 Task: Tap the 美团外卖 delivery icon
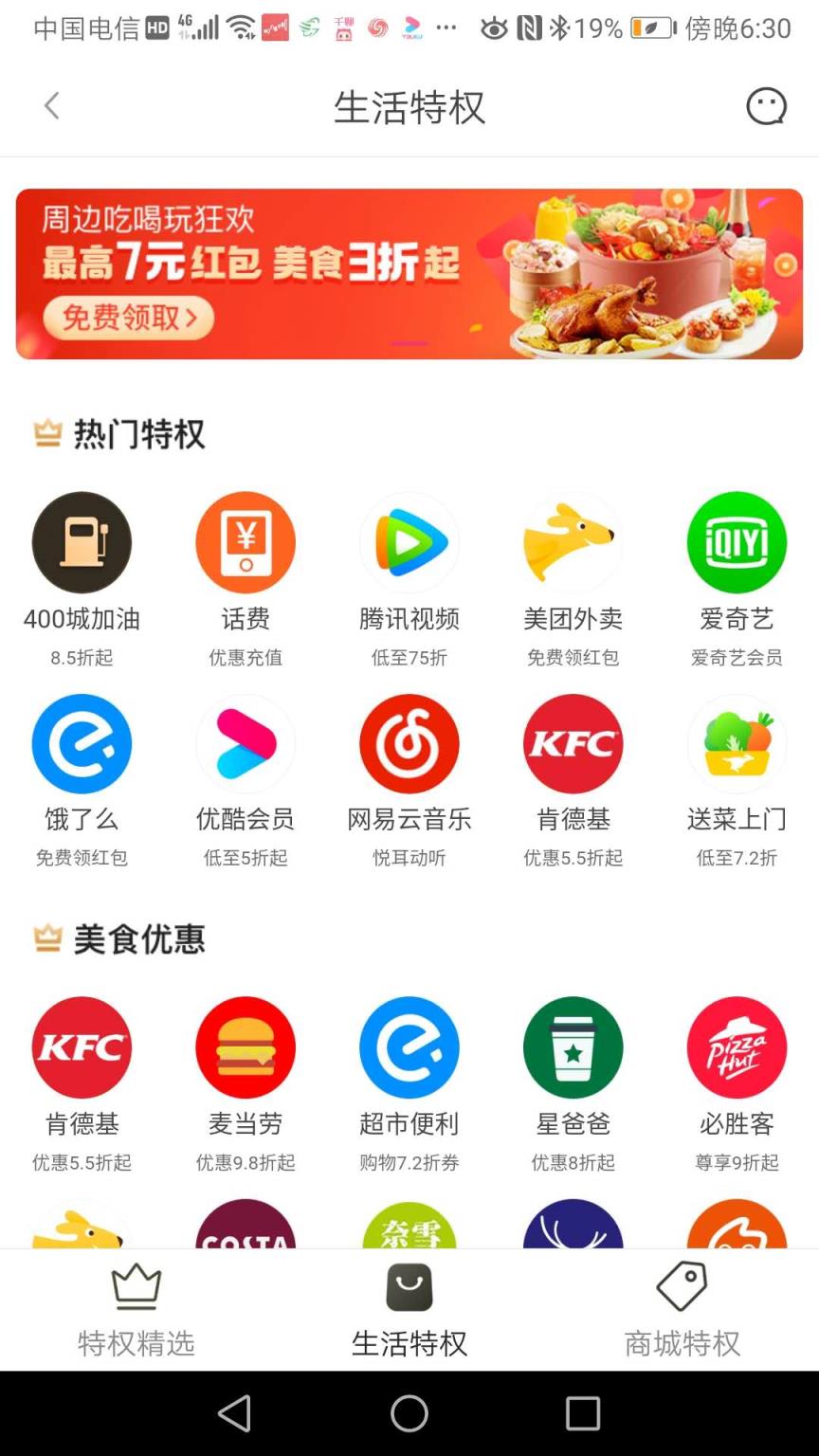[573, 542]
